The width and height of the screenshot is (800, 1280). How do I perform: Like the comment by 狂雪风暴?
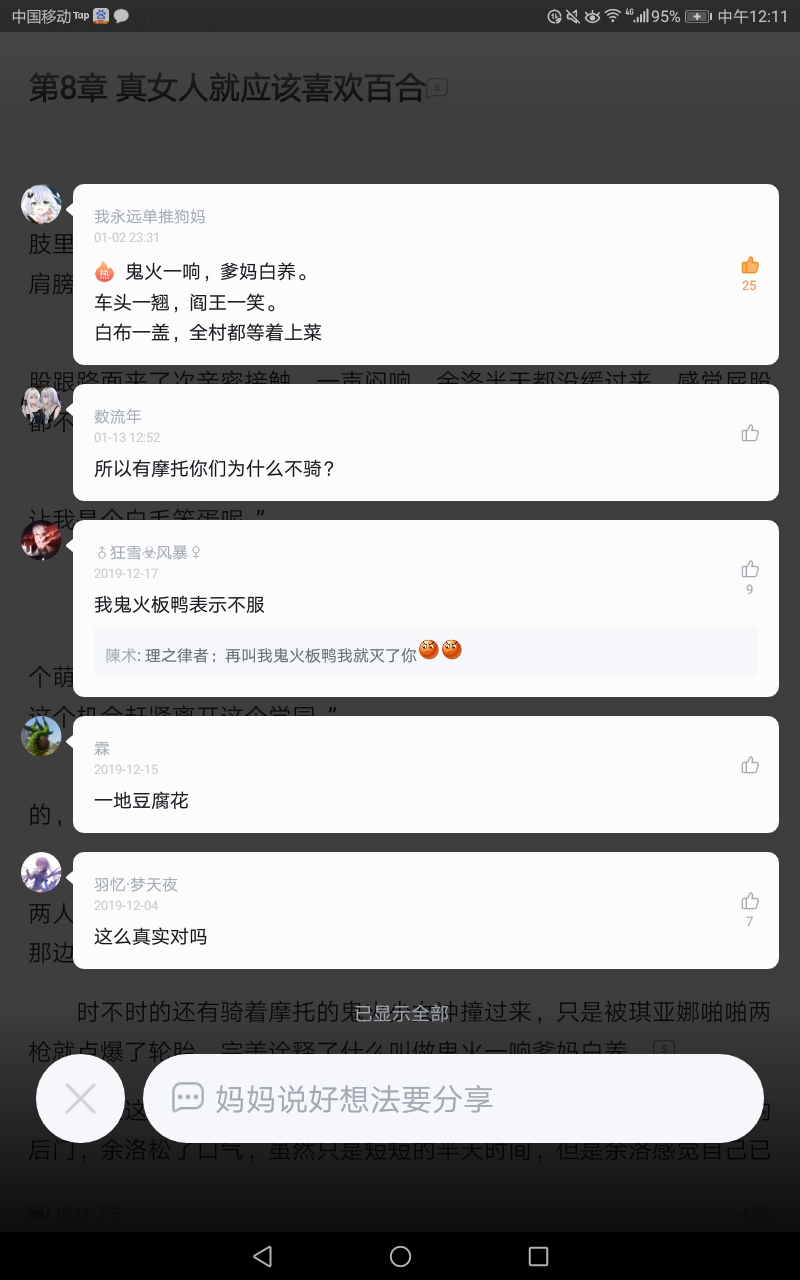[749, 570]
